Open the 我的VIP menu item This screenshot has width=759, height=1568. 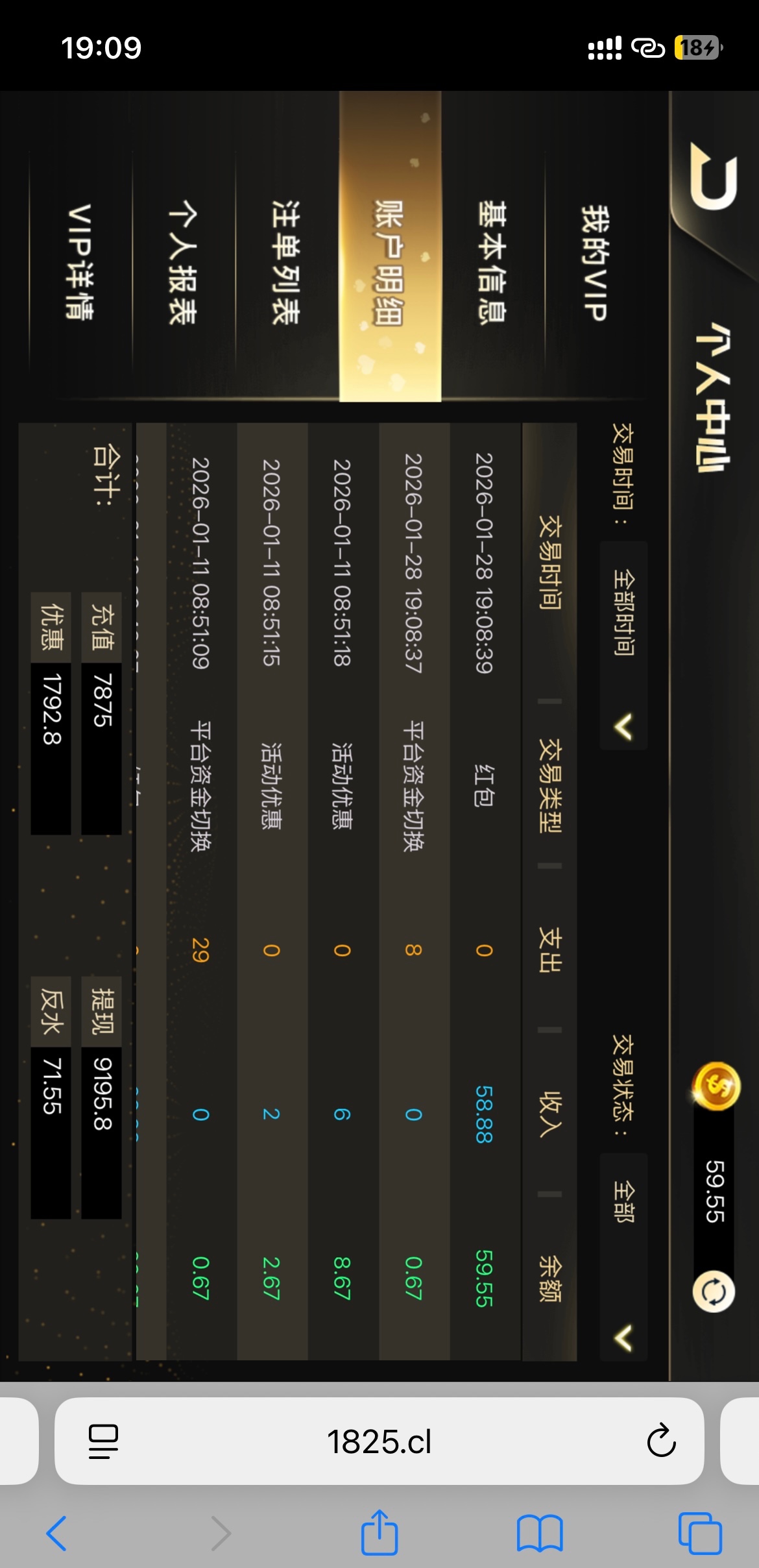point(595,262)
